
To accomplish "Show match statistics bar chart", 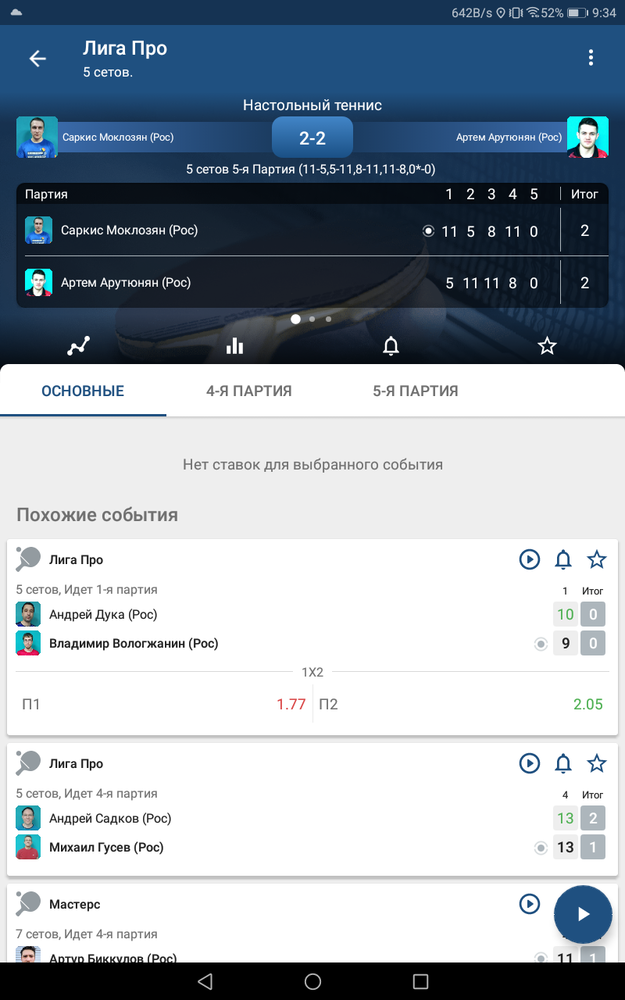I will (x=235, y=346).
